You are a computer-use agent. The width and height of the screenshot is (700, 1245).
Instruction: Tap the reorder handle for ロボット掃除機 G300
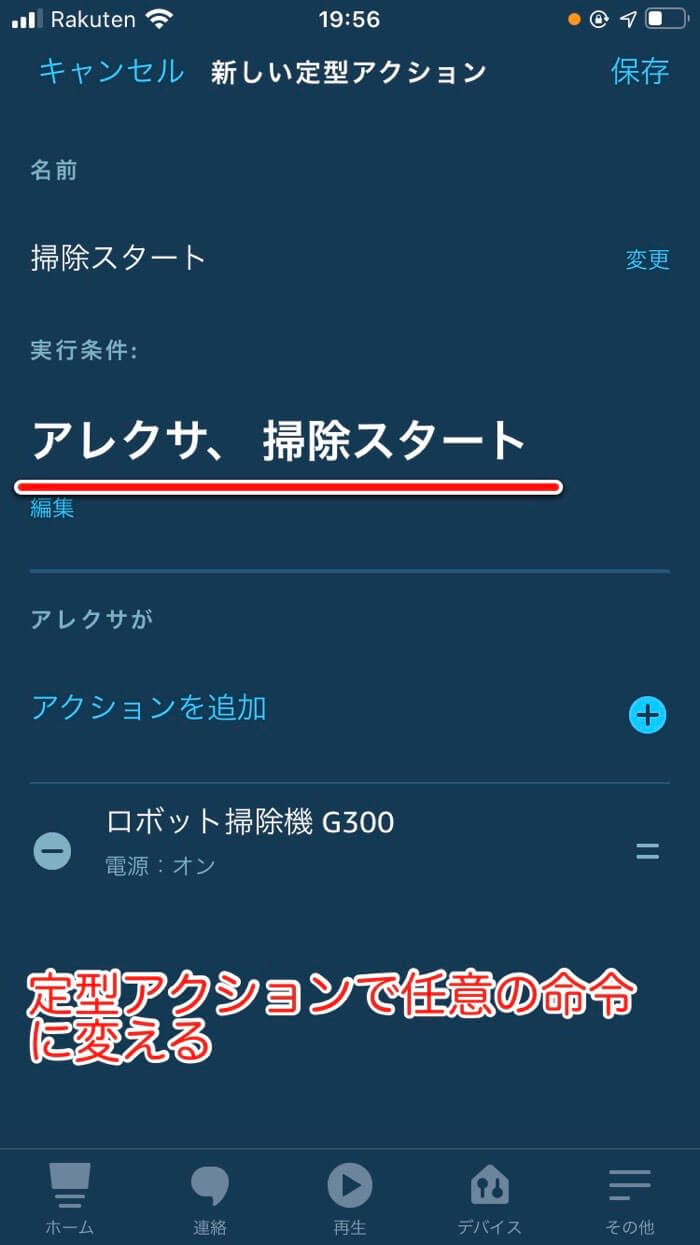point(647,852)
